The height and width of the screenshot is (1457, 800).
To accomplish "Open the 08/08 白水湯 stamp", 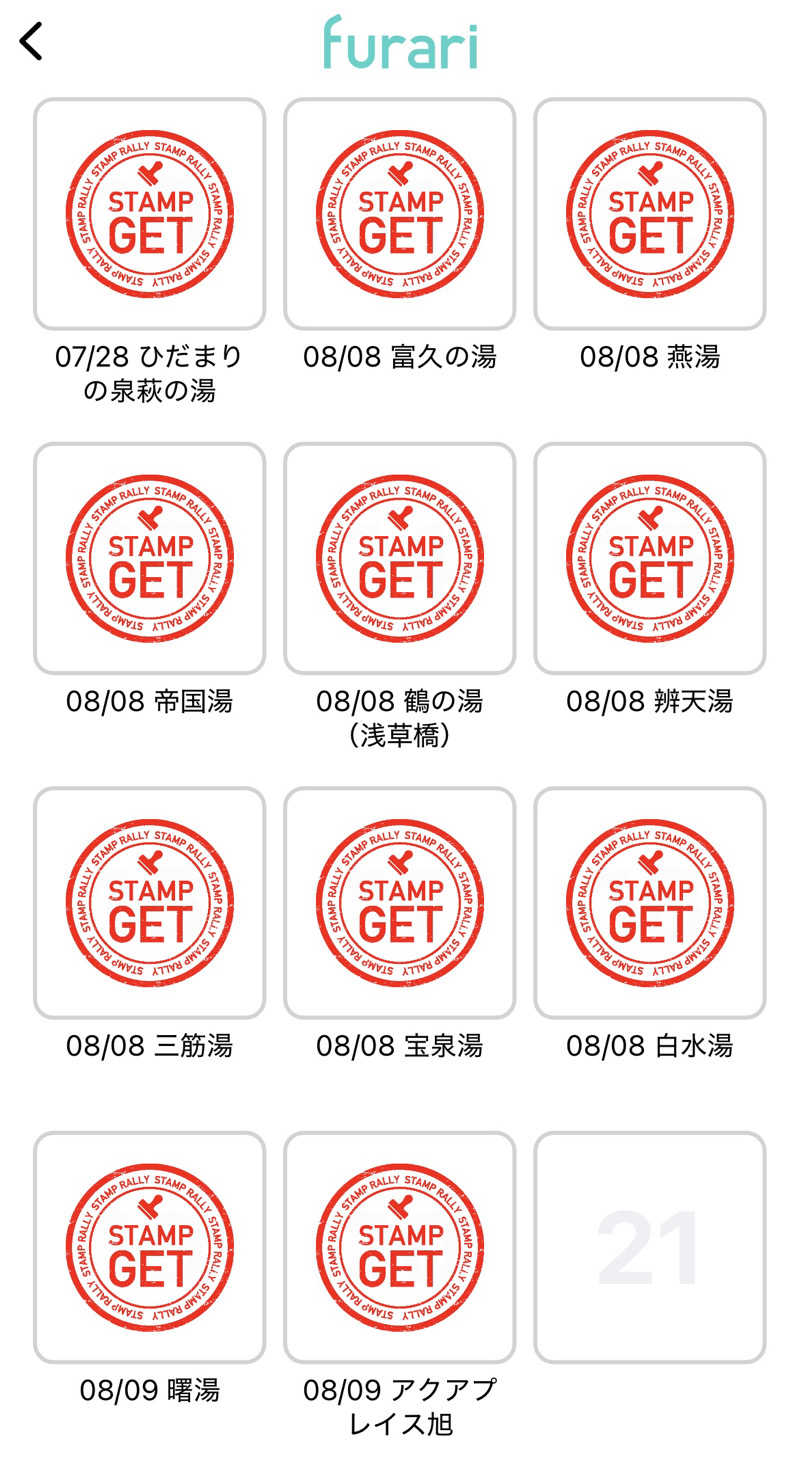I will (650, 903).
